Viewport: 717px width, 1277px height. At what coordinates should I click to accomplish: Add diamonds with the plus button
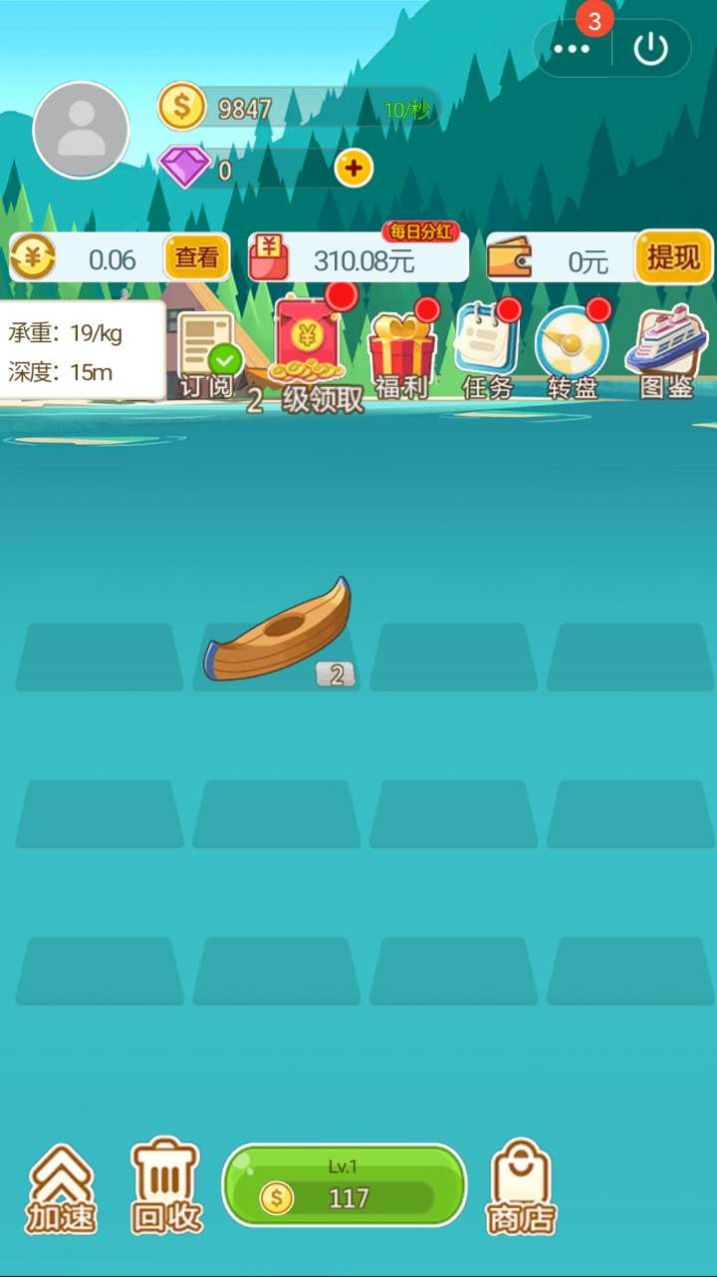[x=353, y=168]
